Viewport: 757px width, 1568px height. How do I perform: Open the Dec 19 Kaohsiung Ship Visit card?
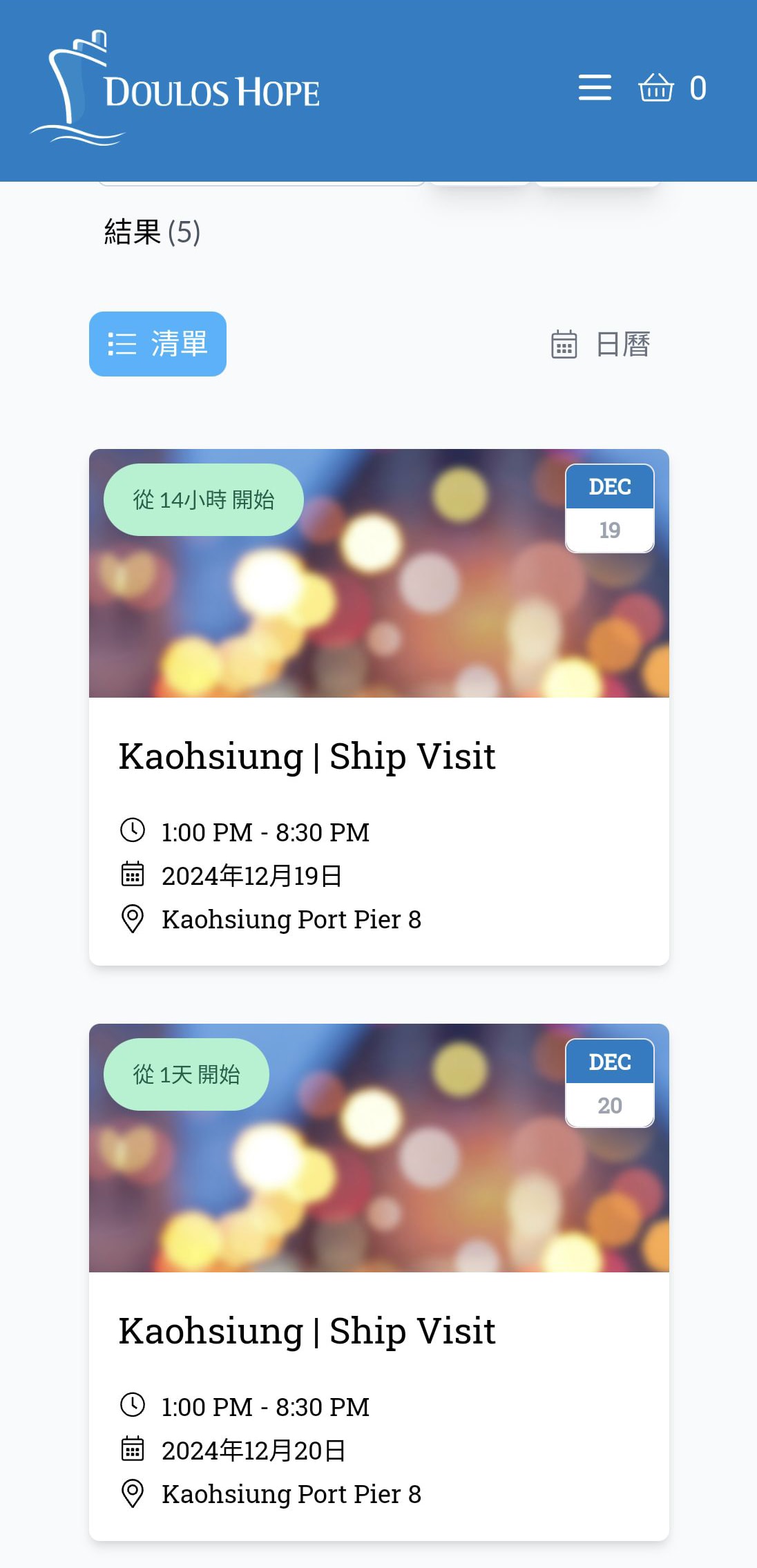307,756
